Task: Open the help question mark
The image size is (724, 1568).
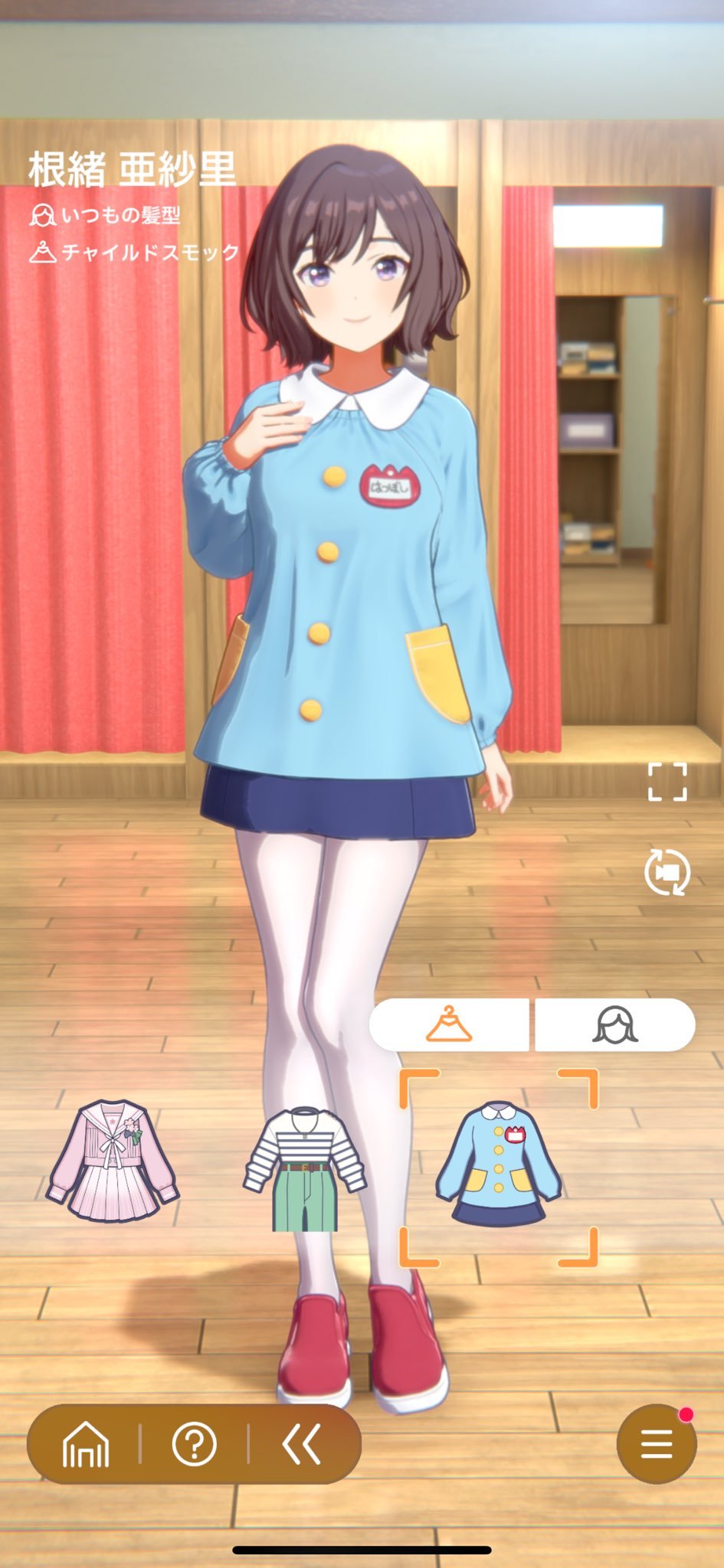Action: click(x=194, y=1444)
